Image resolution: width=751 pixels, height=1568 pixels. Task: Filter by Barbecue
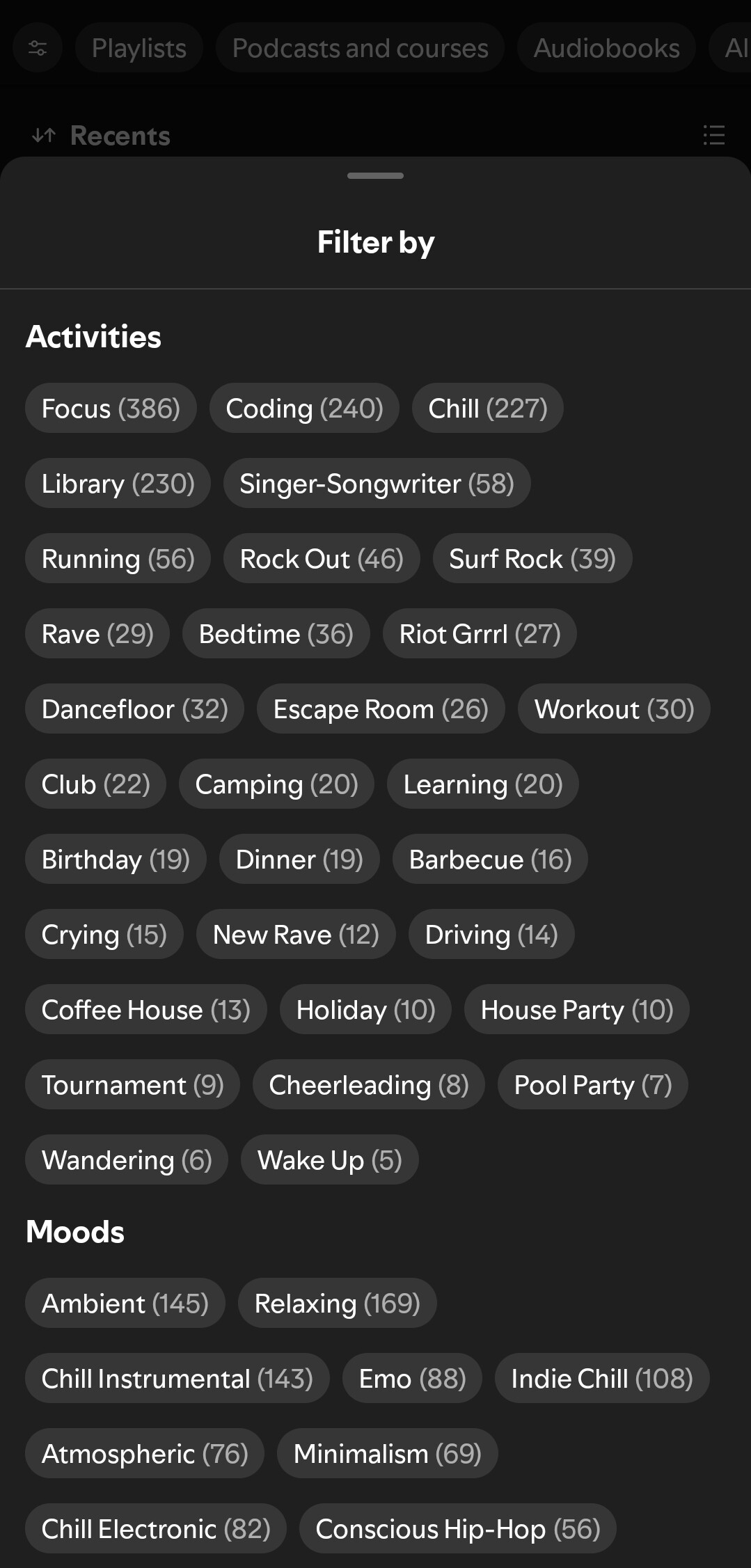[x=490, y=860]
